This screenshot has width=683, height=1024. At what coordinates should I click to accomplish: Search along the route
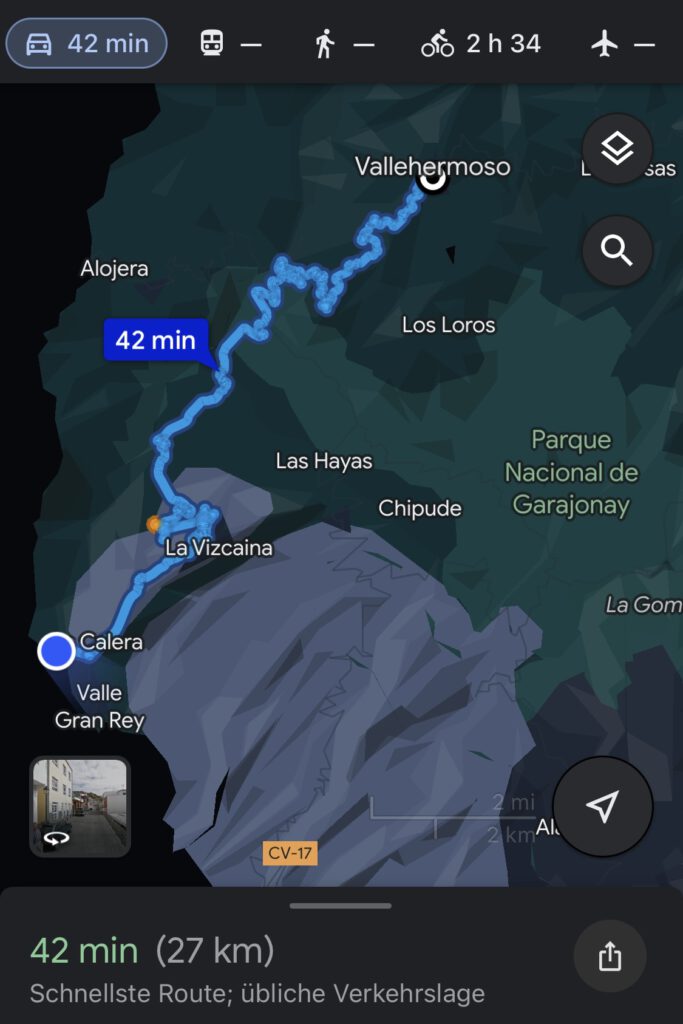pyautogui.click(x=617, y=250)
